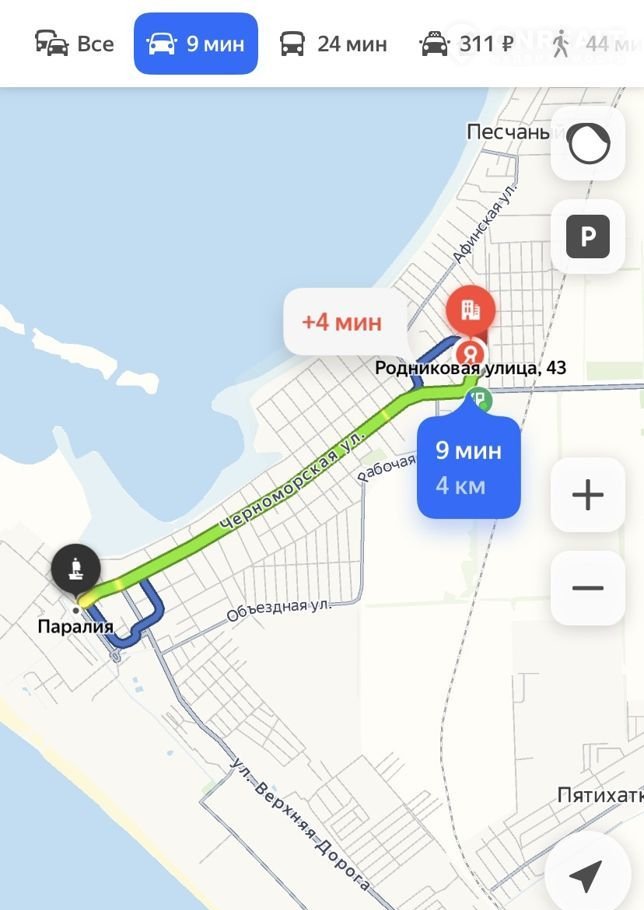The image size is (644, 910).
Task: Zoom in with the plus button
Action: (588, 495)
